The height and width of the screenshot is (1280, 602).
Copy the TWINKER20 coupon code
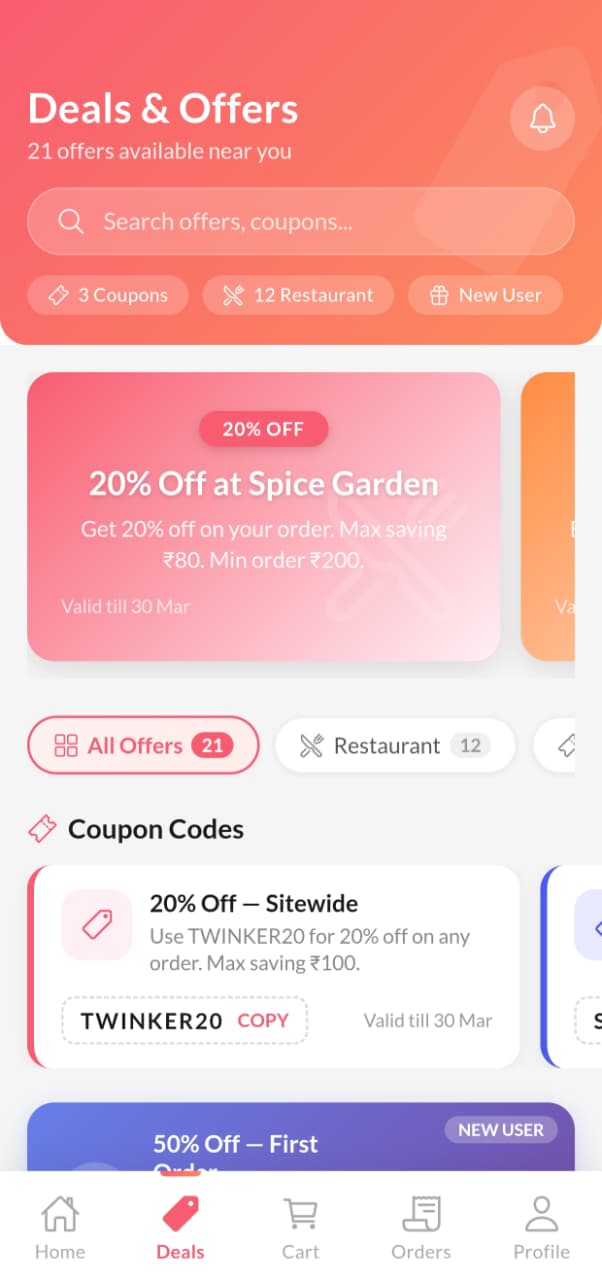(263, 1021)
